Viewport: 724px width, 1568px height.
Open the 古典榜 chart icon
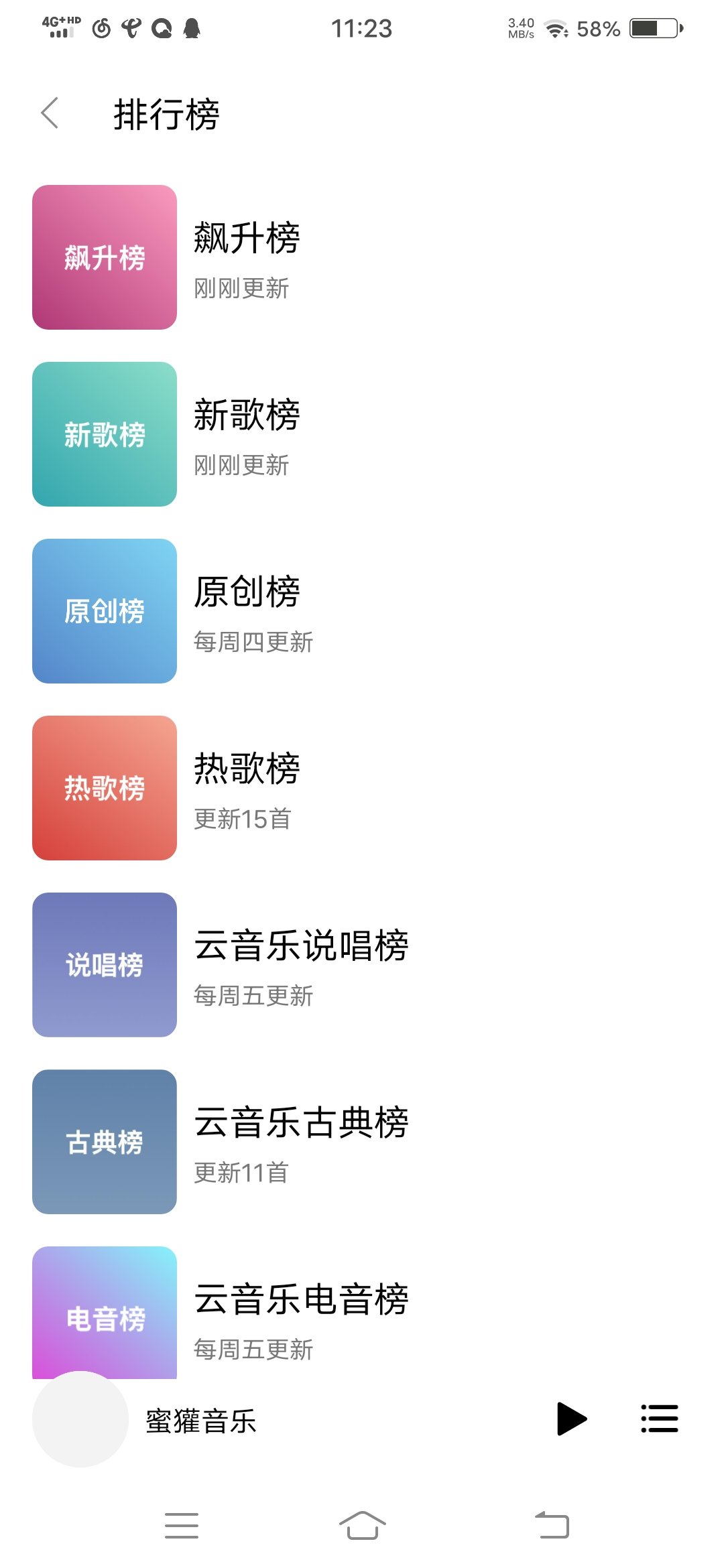pyautogui.click(x=103, y=1144)
